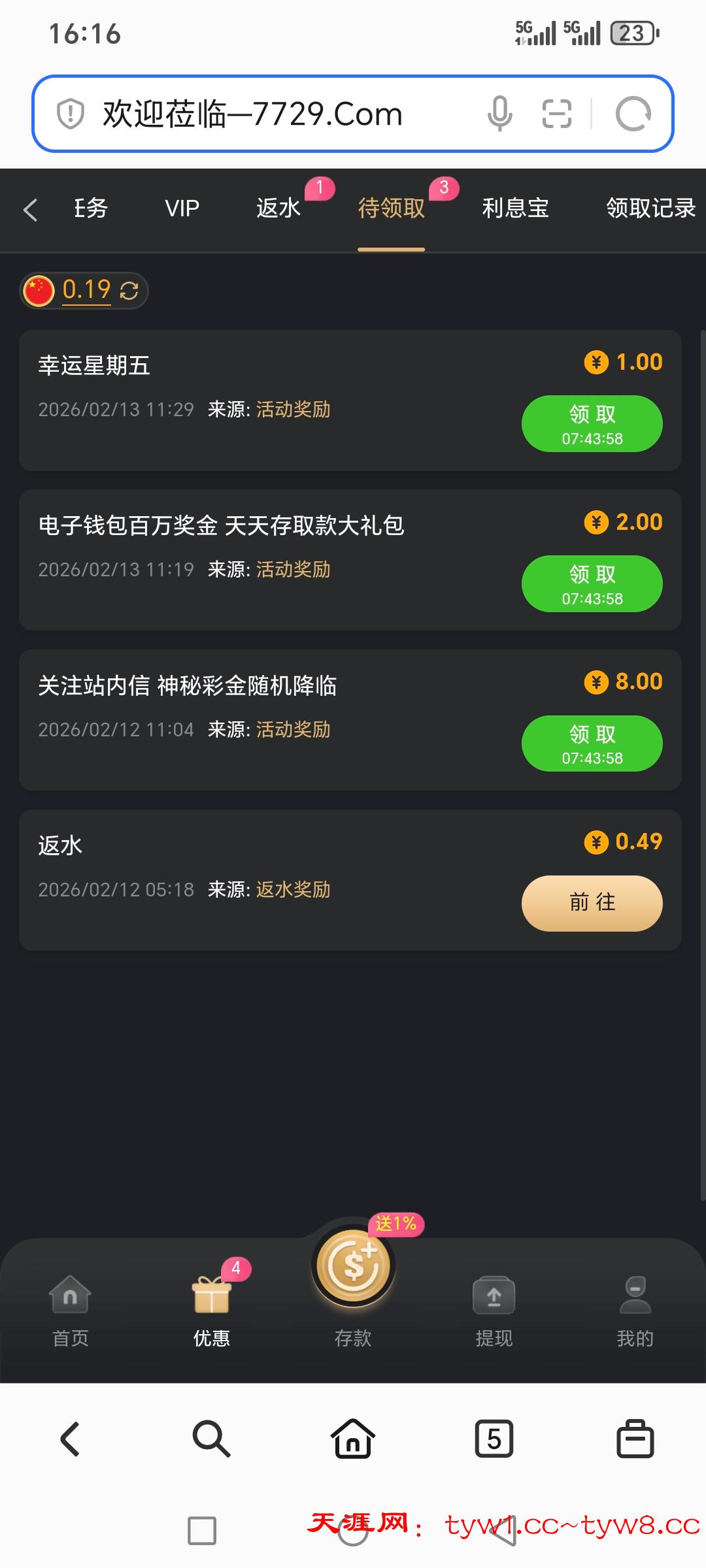
Task: Start voice search with the microphone
Action: click(x=499, y=114)
